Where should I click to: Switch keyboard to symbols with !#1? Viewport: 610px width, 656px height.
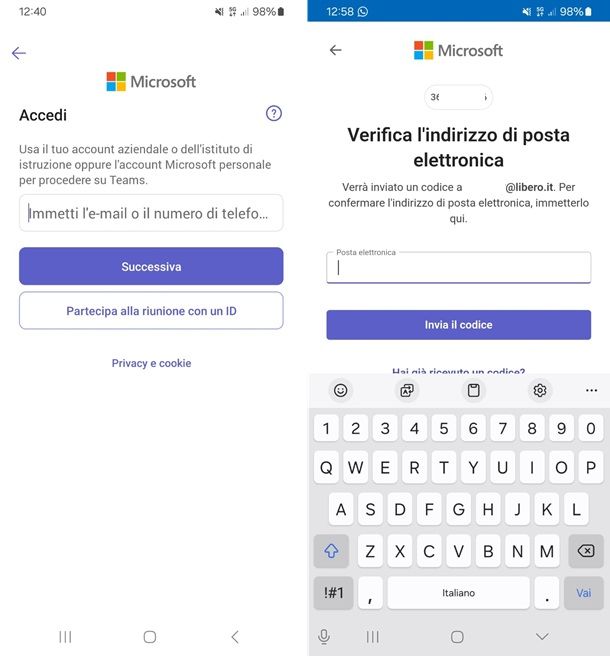click(x=334, y=592)
